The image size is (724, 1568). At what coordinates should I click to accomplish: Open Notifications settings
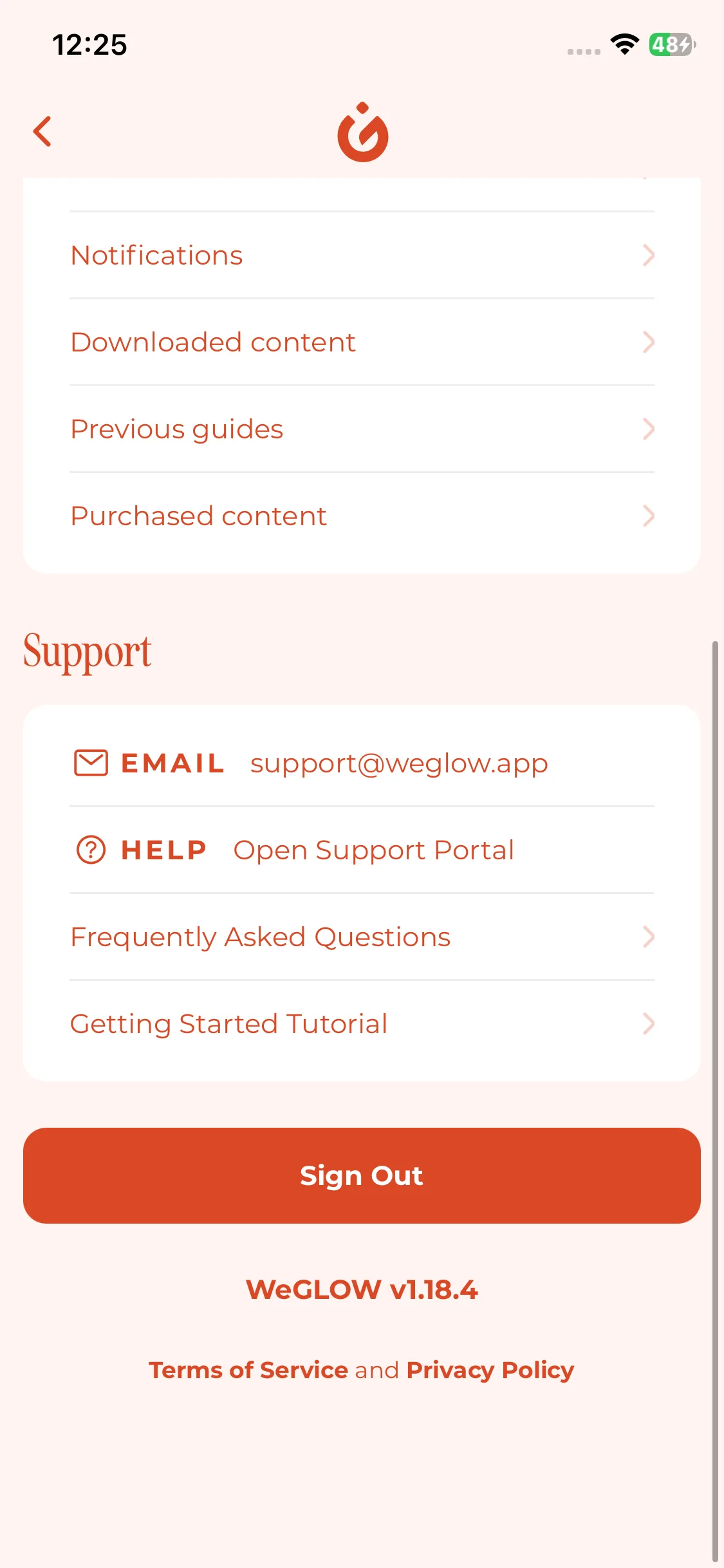point(362,256)
